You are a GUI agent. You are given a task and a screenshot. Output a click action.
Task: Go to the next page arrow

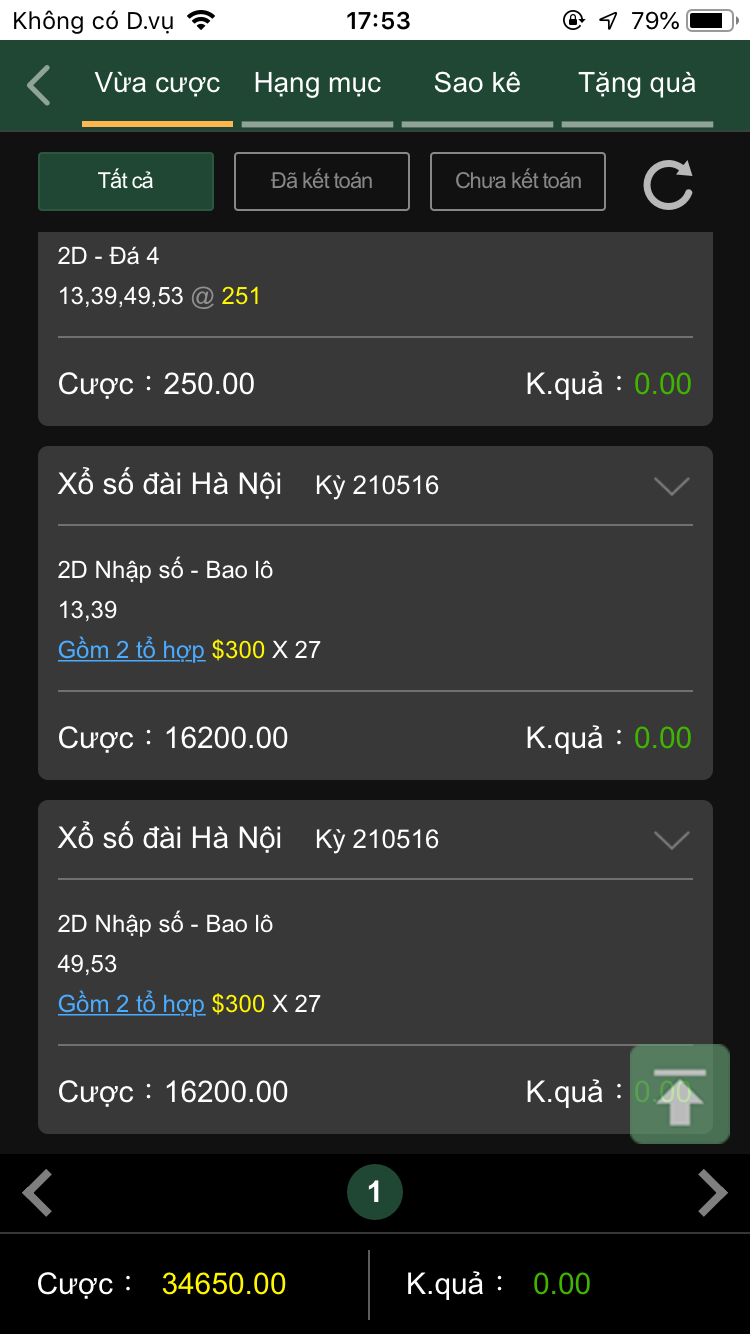[x=712, y=1193]
